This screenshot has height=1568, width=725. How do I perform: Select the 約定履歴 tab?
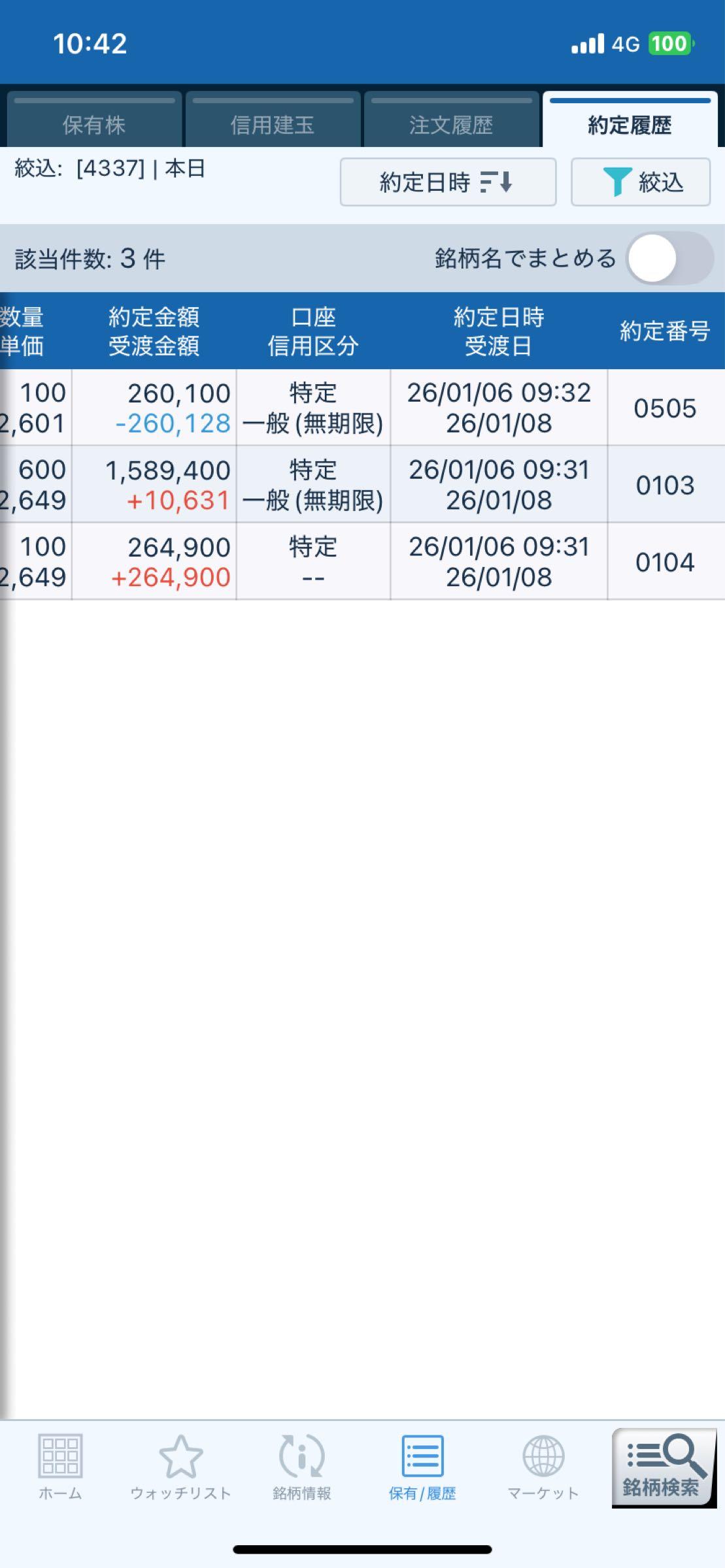[630, 123]
